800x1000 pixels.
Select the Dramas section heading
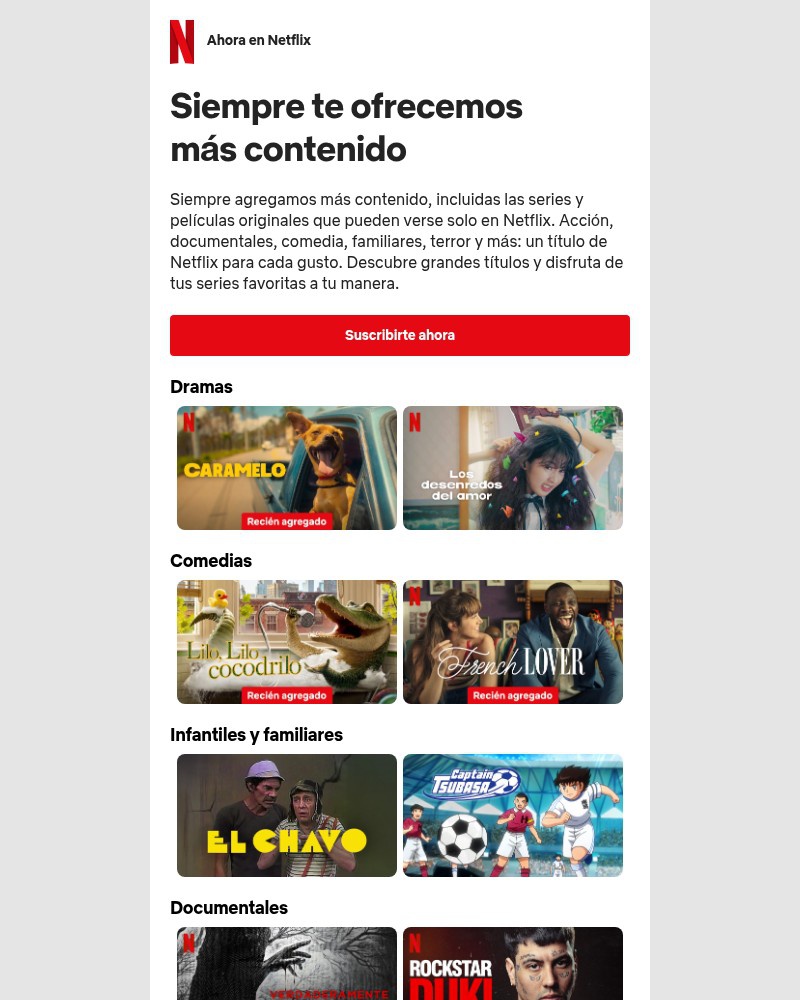(x=201, y=387)
